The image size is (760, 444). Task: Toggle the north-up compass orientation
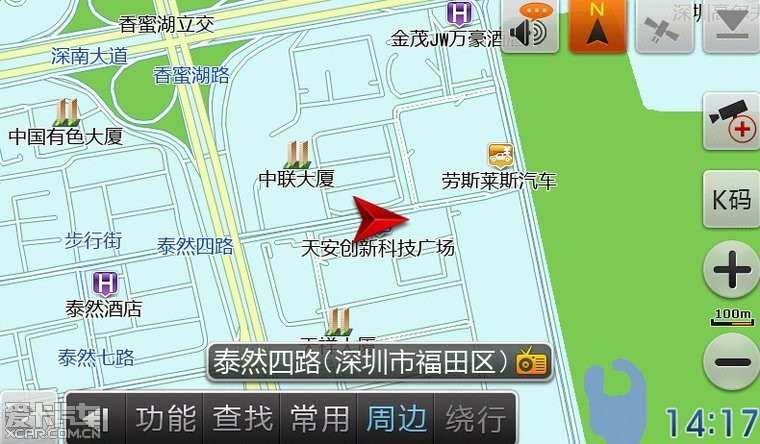598,28
